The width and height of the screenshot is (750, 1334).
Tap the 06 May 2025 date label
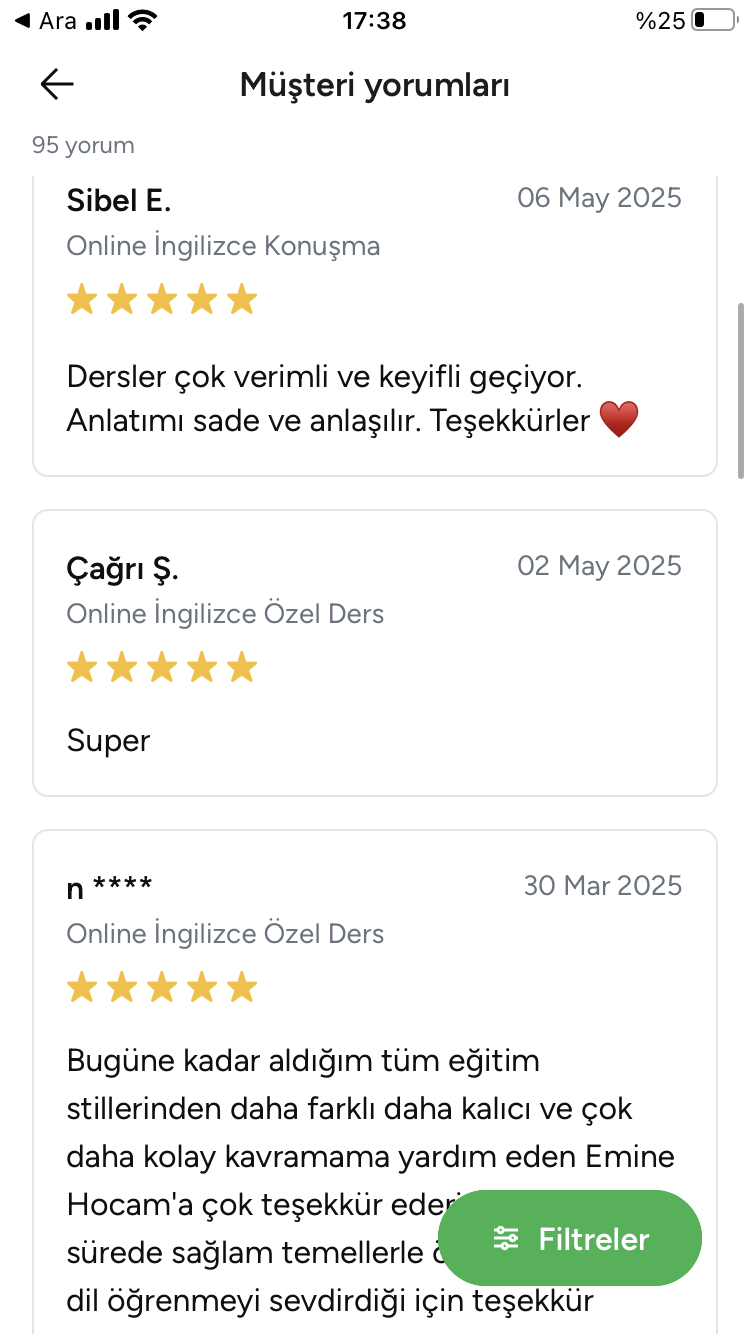[599, 198]
